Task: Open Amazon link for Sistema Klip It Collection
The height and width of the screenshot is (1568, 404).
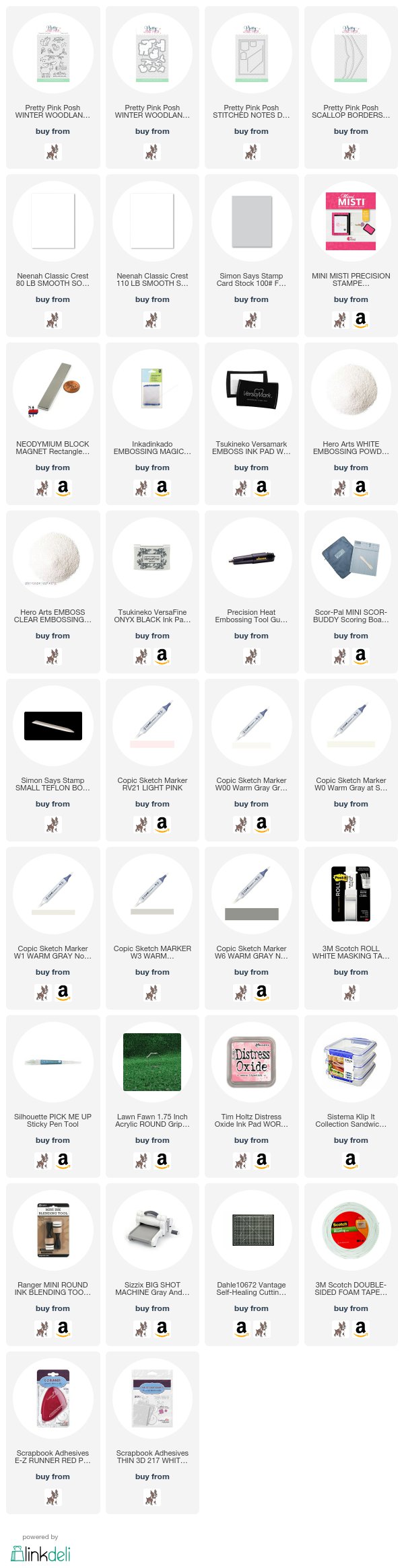Action: (351, 1160)
